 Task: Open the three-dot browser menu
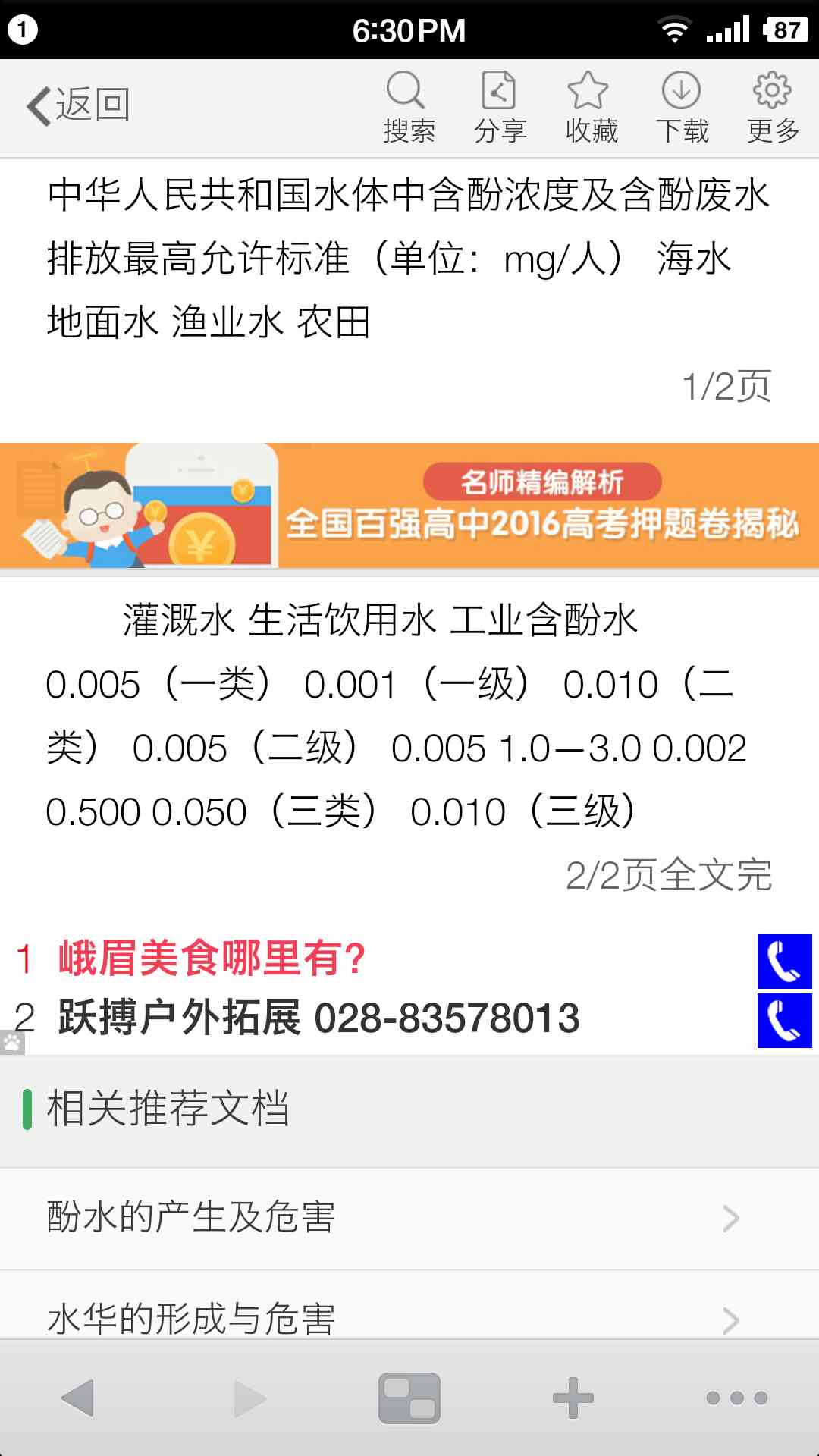[x=736, y=1398]
